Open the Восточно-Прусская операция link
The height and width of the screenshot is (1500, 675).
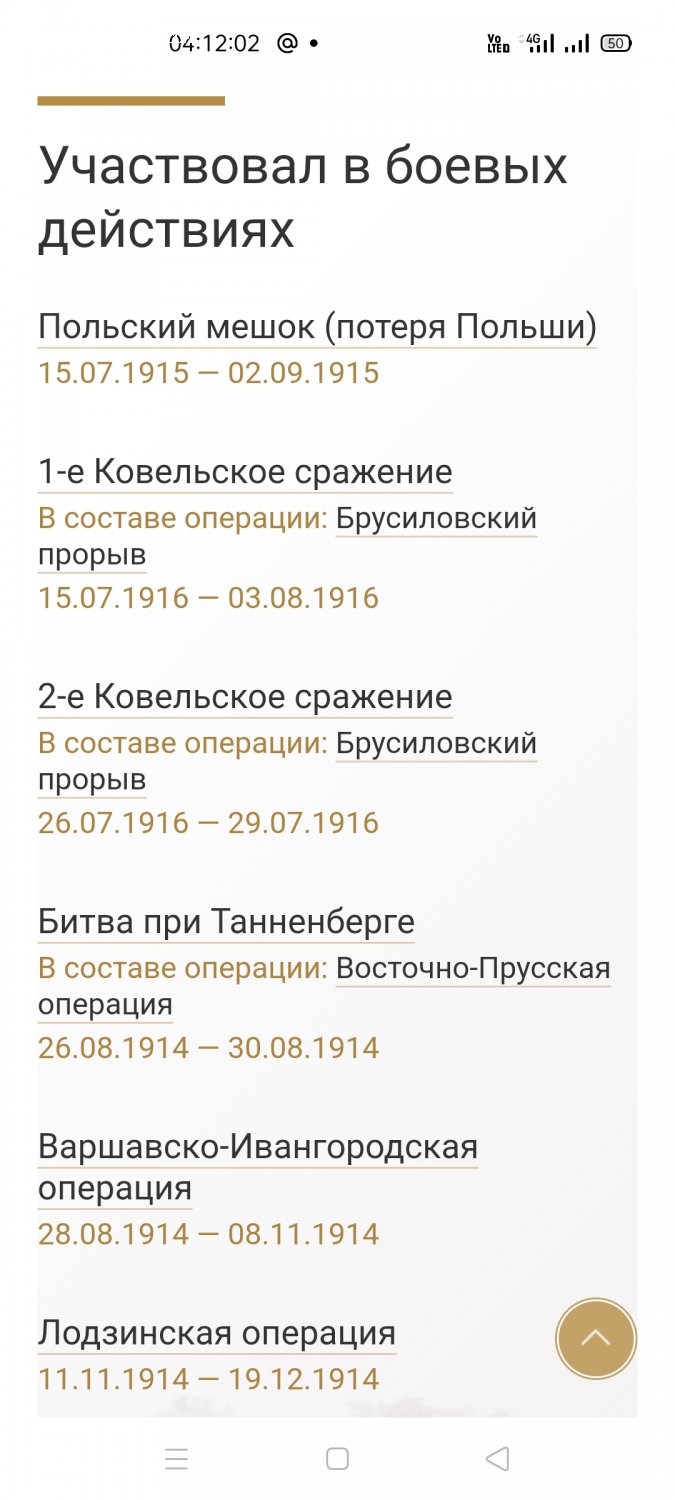tap(473, 969)
